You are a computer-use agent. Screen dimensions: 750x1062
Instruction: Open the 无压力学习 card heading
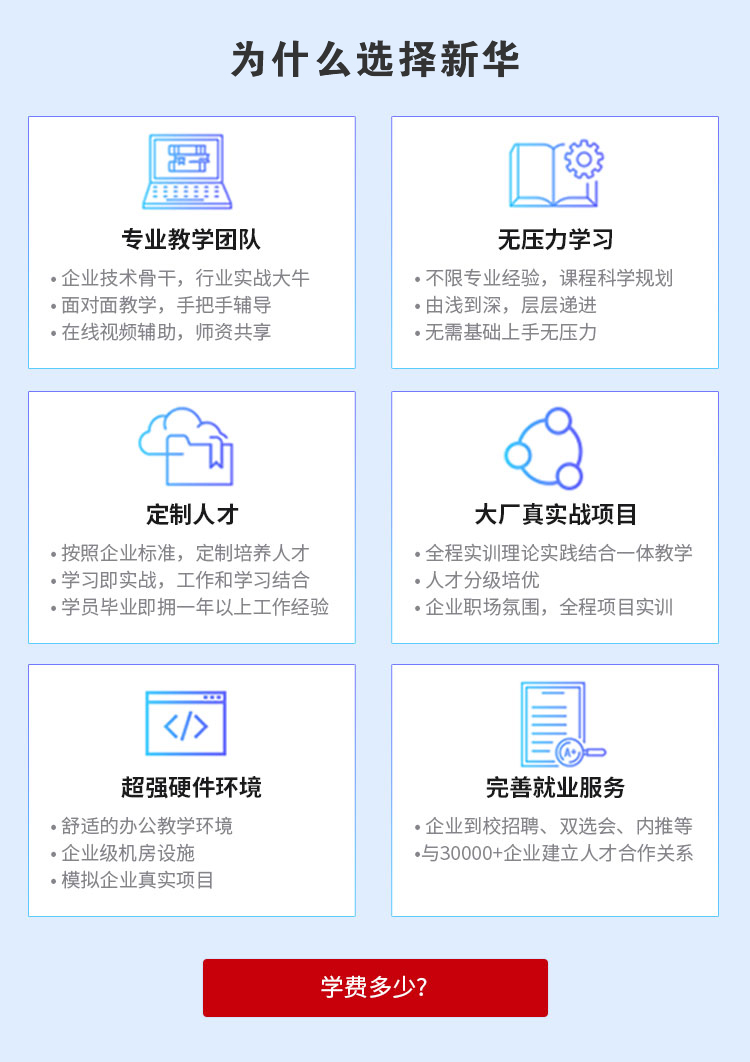coord(552,238)
